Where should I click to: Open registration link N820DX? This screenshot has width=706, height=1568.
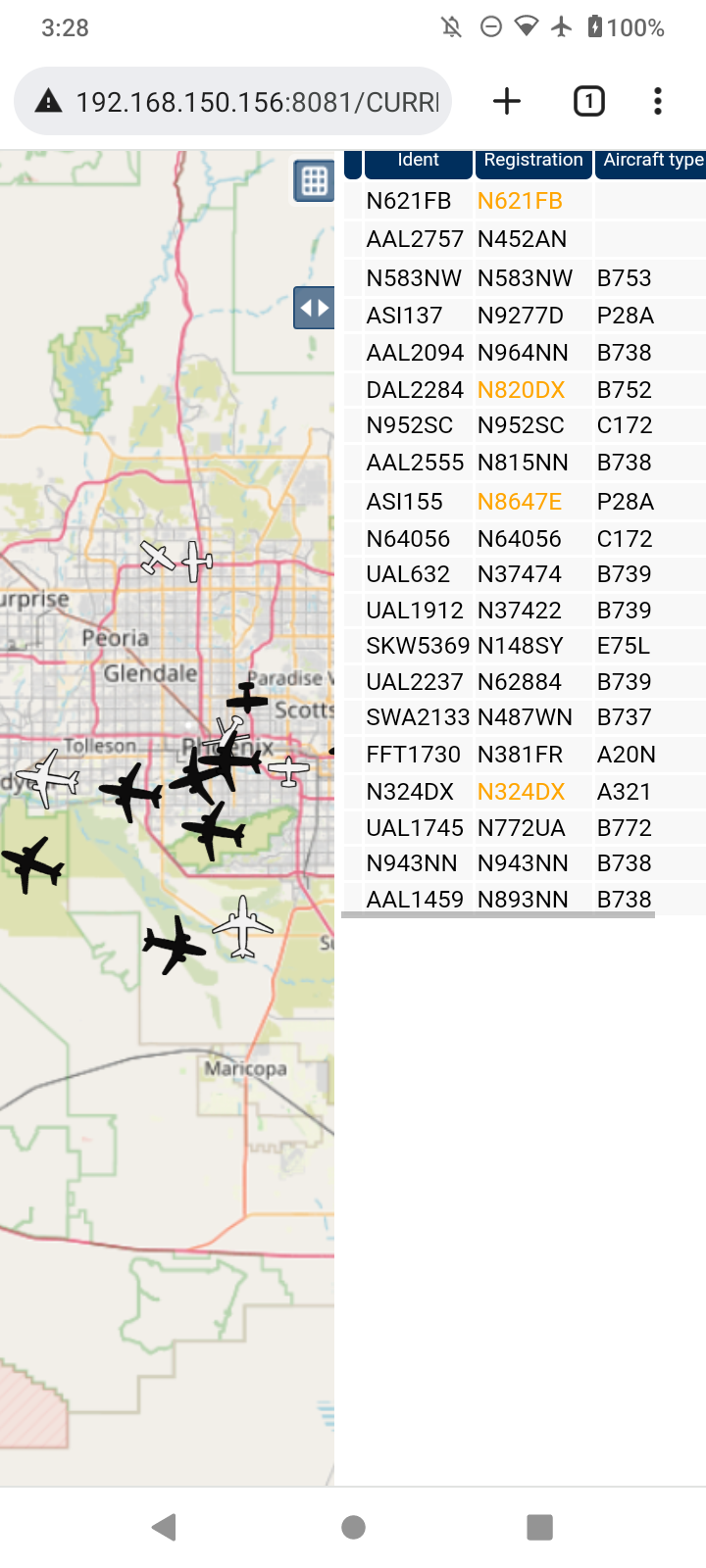(x=521, y=390)
